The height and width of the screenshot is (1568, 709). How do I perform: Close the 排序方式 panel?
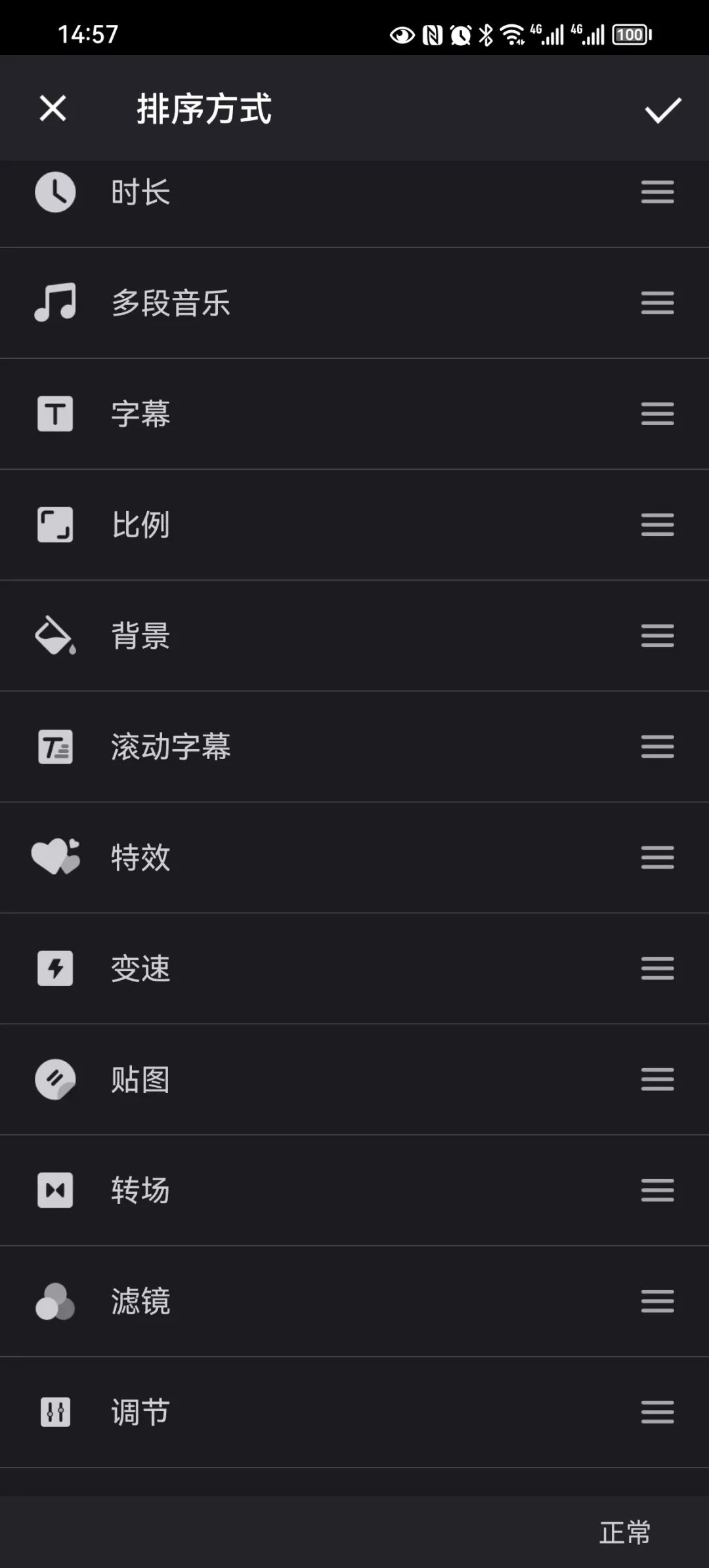tap(52, 108)
